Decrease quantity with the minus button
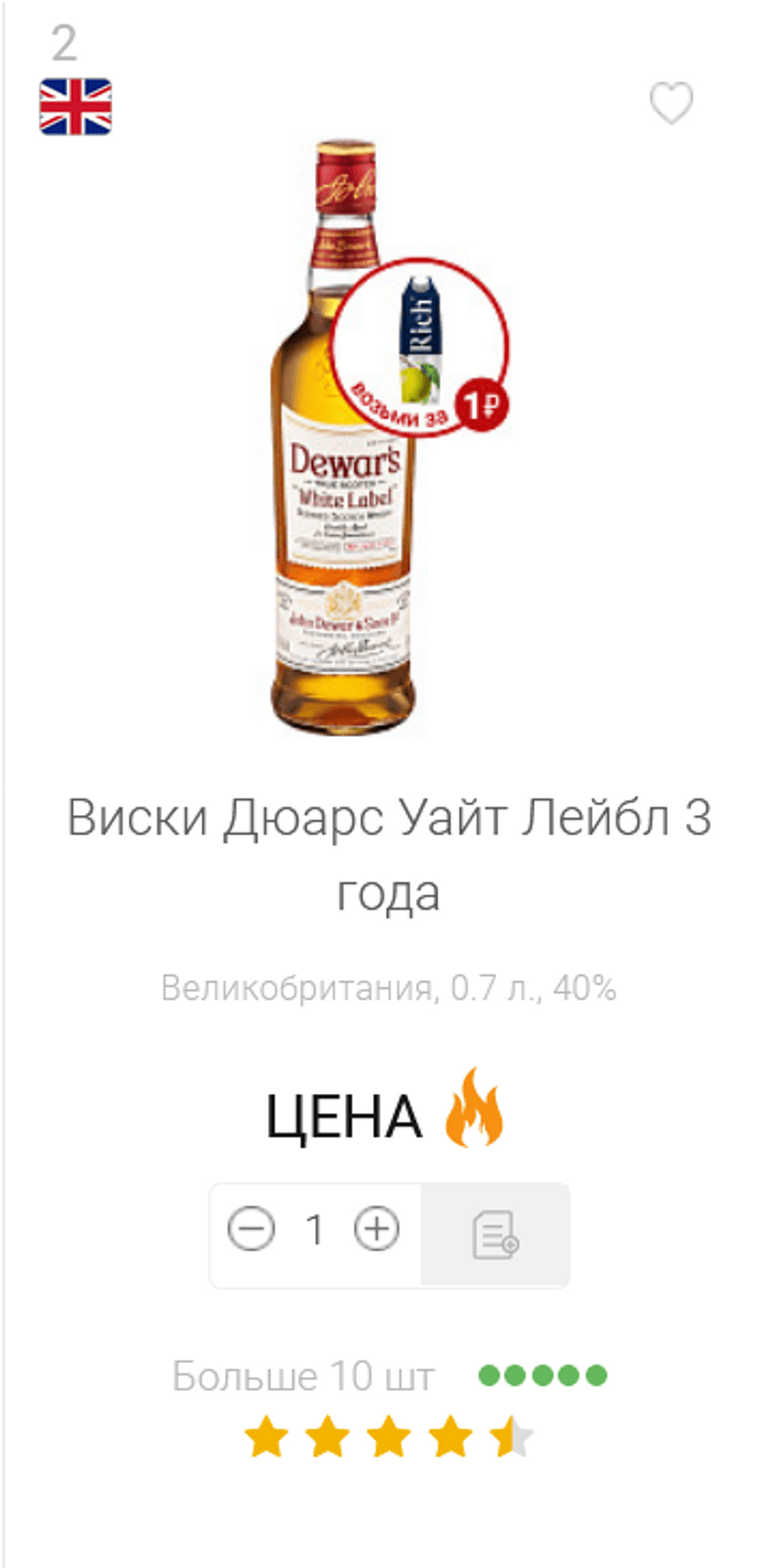Screen dimensions: 774x1568 (252, 1230)
